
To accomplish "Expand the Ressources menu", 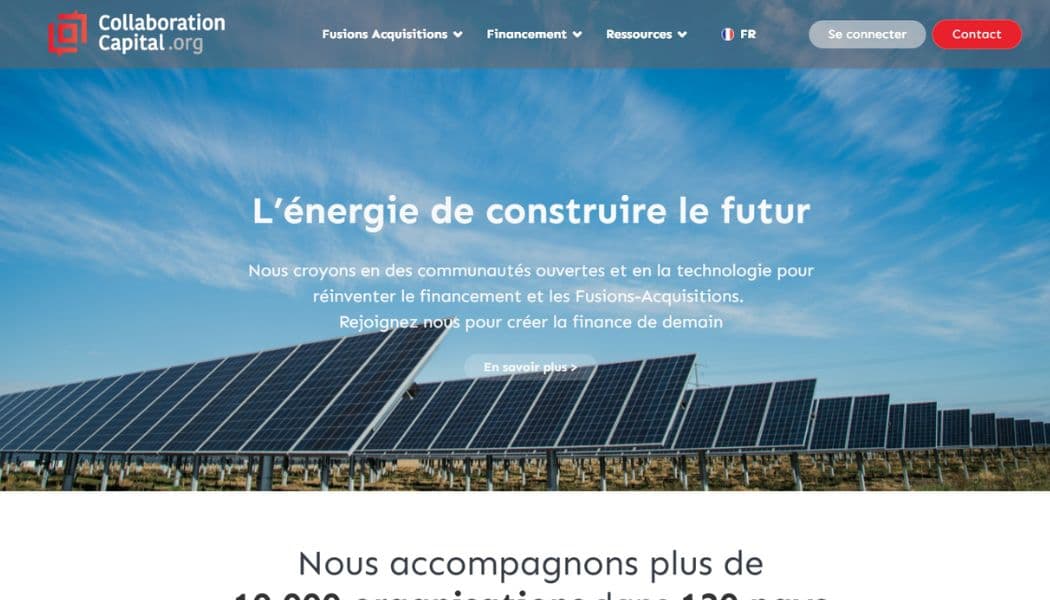I will pyautogui.click(x=646, y=34).
